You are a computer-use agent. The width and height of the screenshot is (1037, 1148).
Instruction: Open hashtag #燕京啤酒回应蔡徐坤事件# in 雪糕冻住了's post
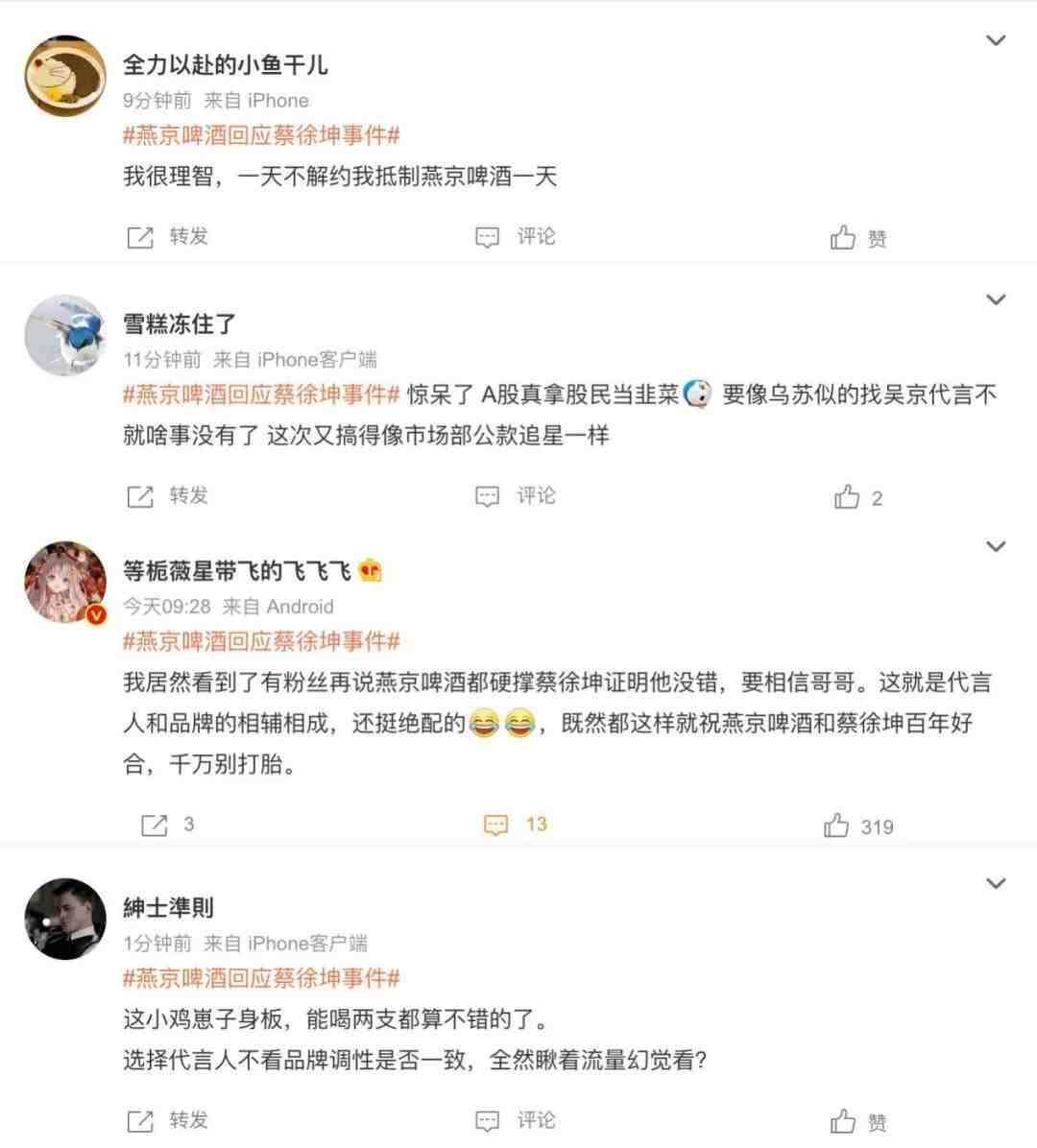pos(260,395)
